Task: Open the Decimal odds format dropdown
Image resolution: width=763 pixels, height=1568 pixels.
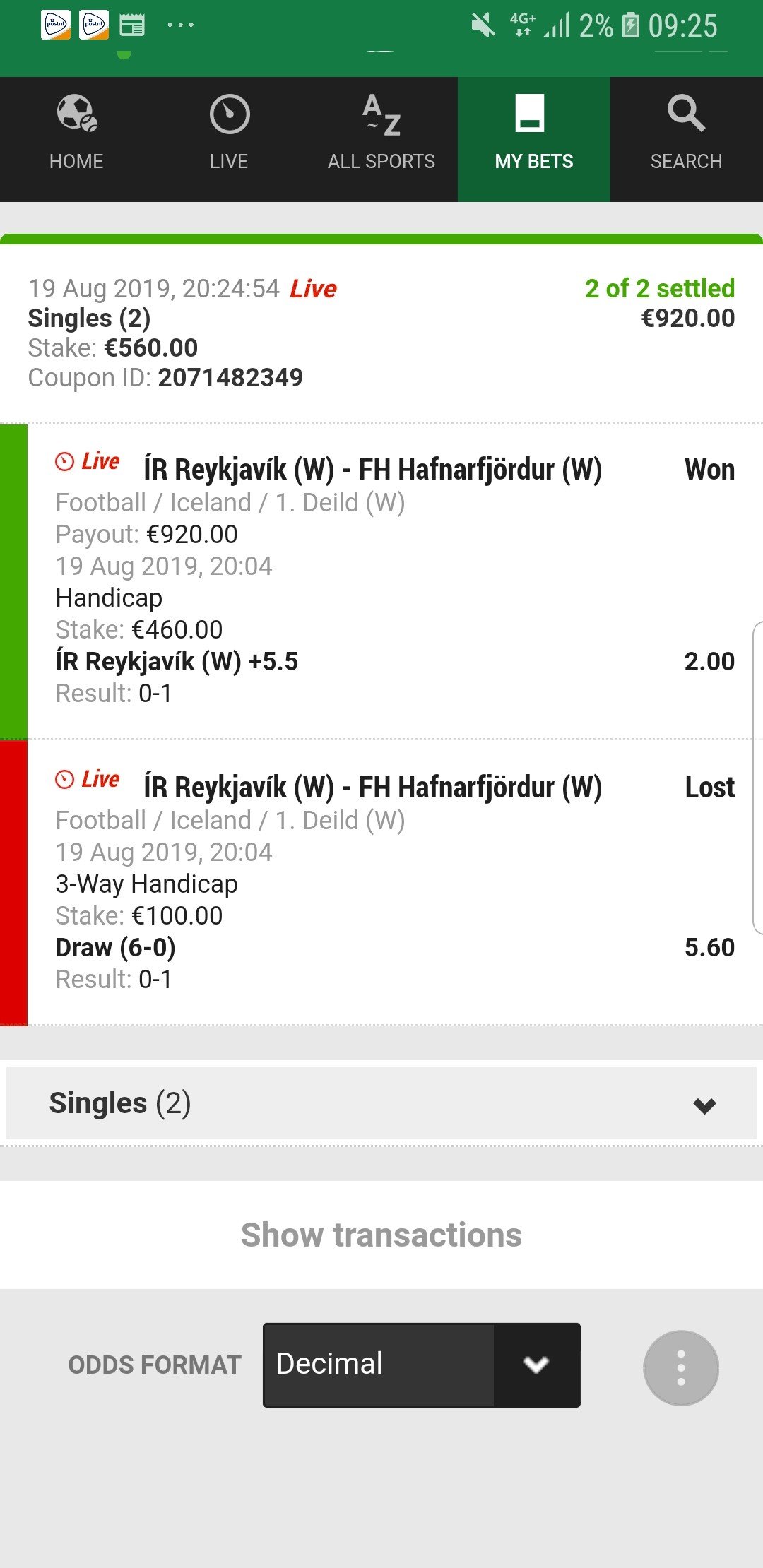Action: pyautogui.click(x=421, y=1365)
